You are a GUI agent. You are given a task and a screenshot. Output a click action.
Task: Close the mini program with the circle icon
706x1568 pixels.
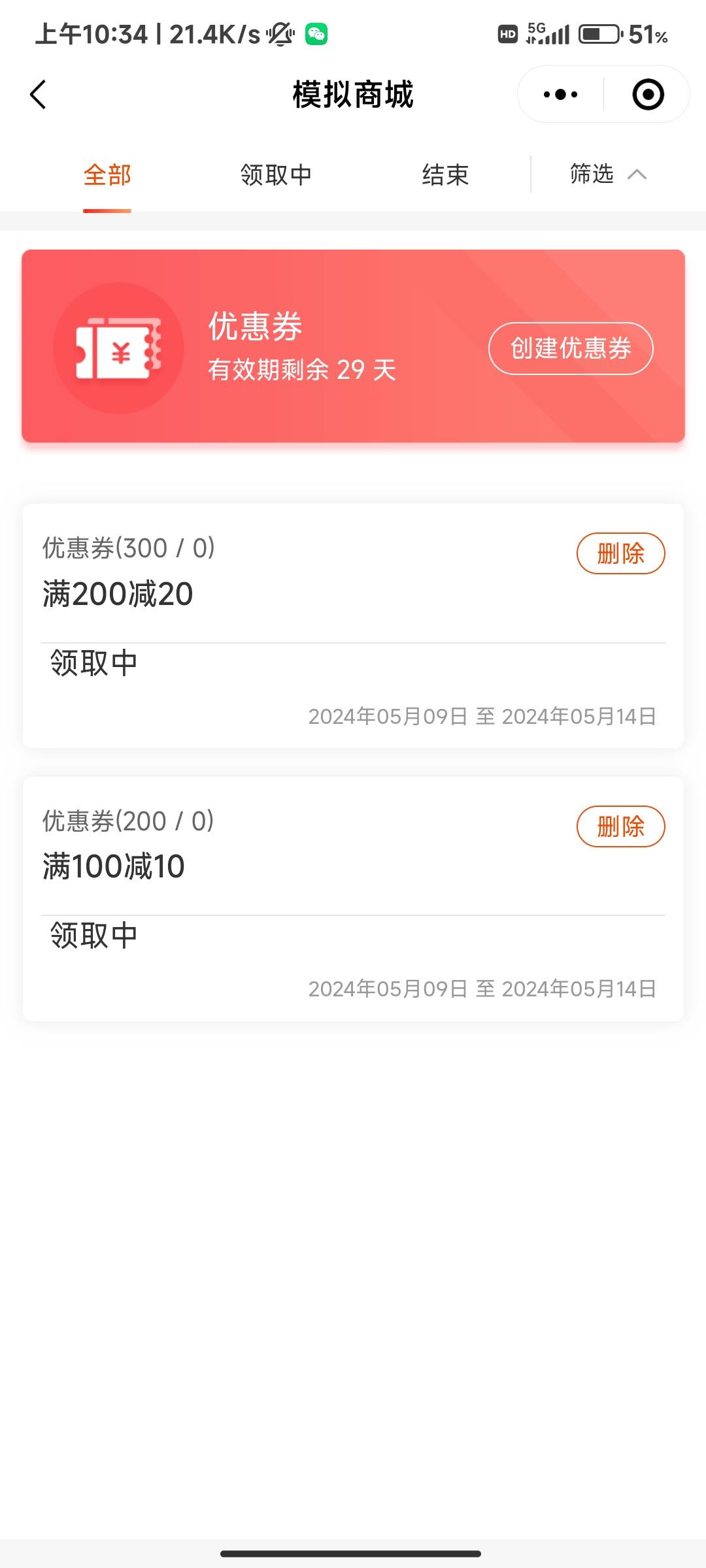coord(648,95)
